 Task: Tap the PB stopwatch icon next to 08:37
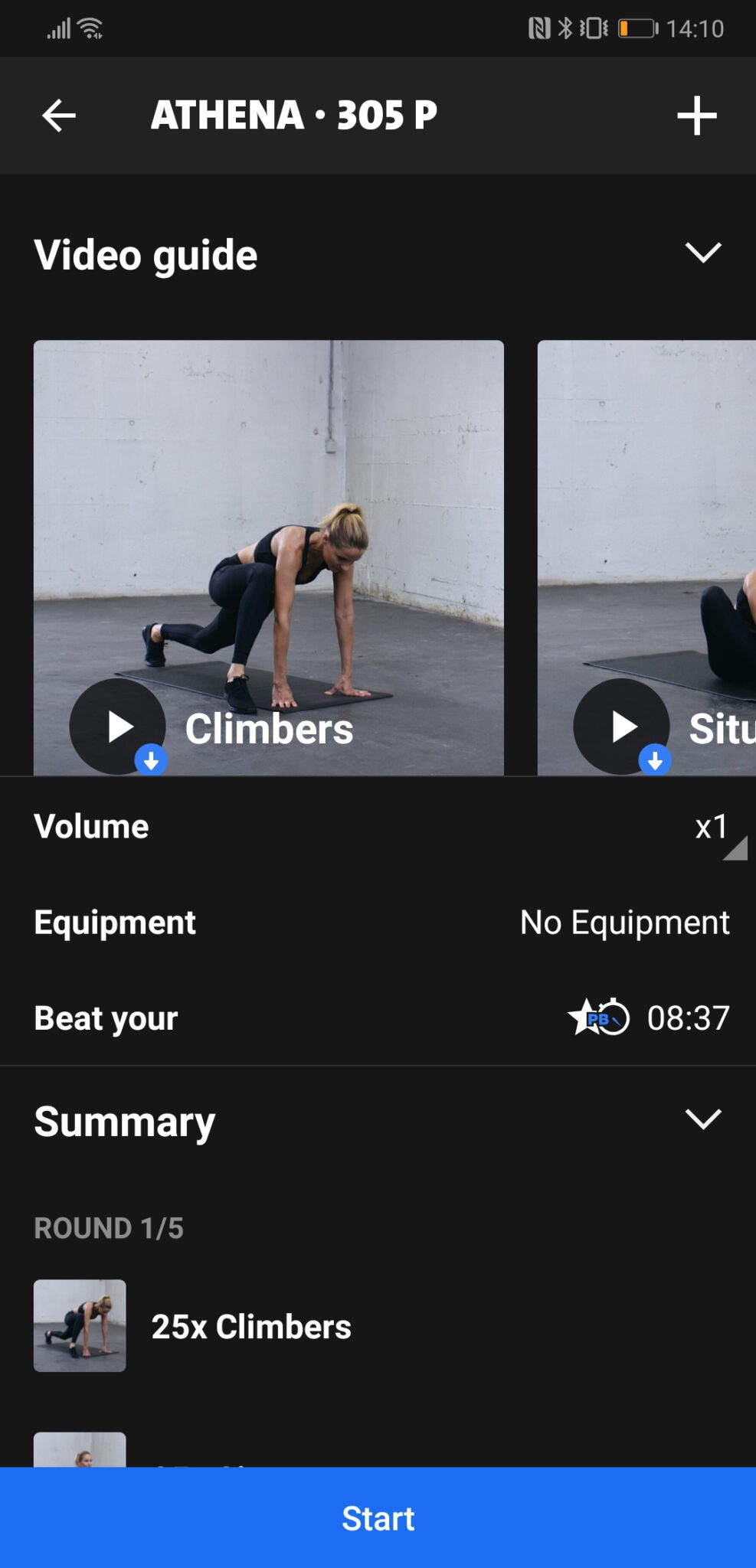600,1018
